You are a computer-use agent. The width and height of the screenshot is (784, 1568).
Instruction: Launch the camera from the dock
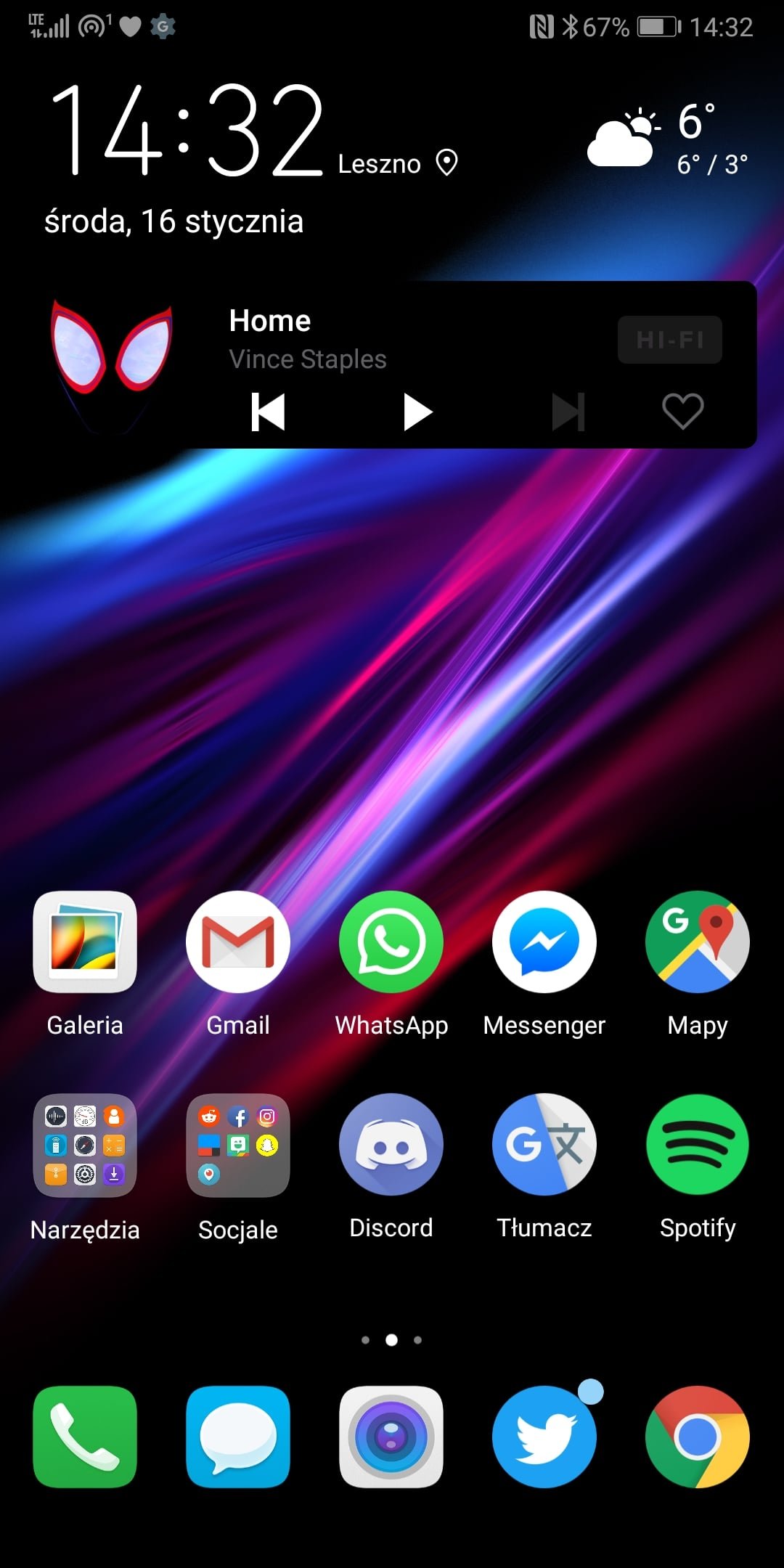tap(391, 1437)
